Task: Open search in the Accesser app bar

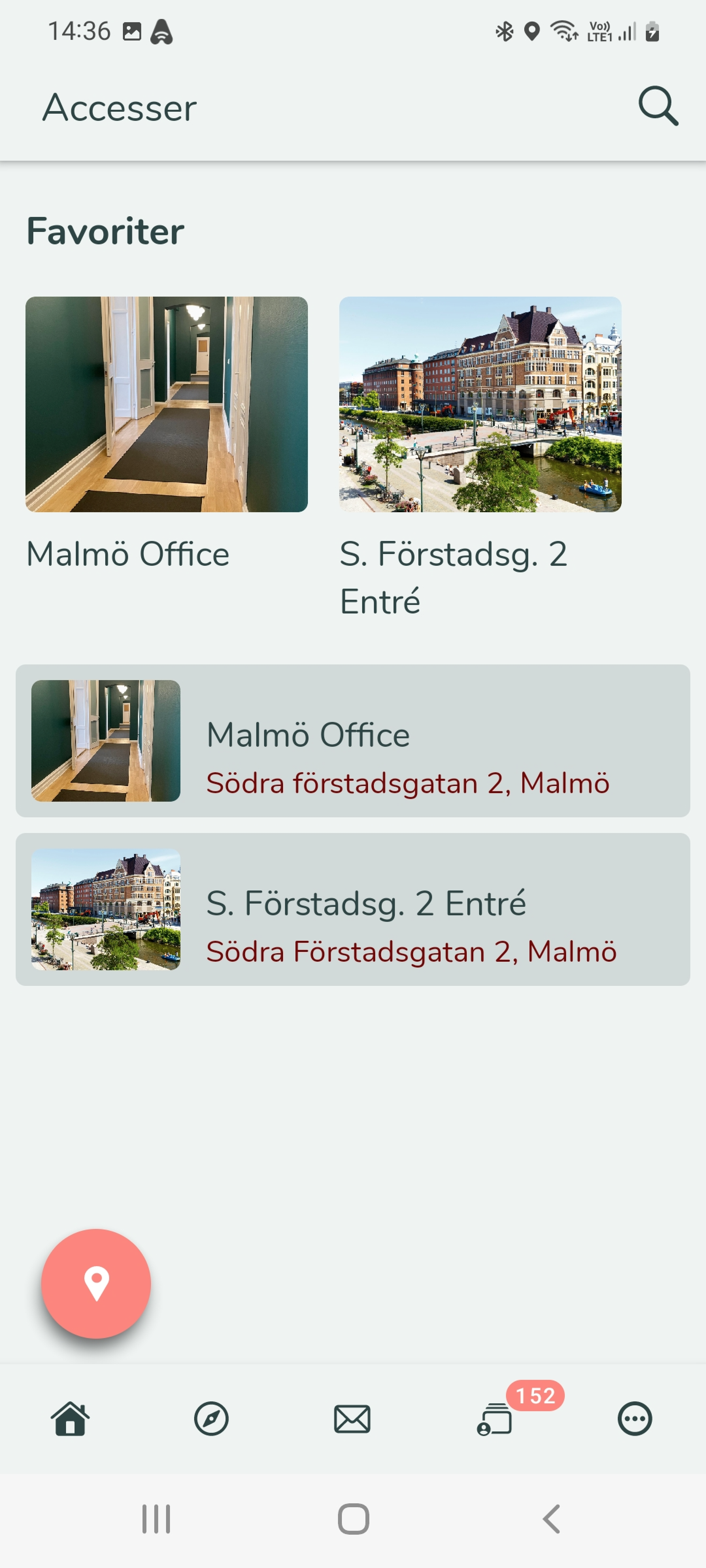Action: (x=658, y=106)
